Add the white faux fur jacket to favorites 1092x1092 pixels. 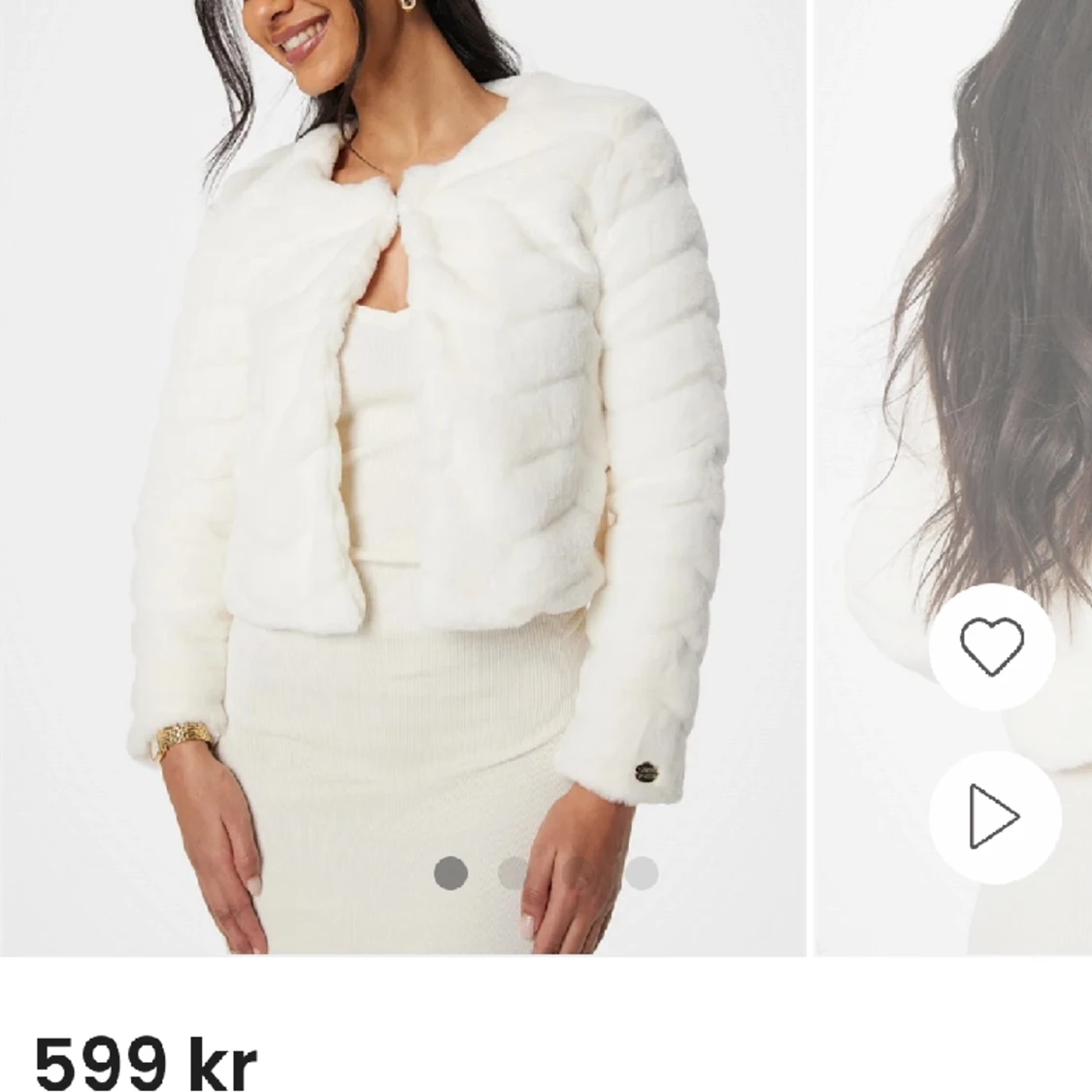(x=991, y=646)
